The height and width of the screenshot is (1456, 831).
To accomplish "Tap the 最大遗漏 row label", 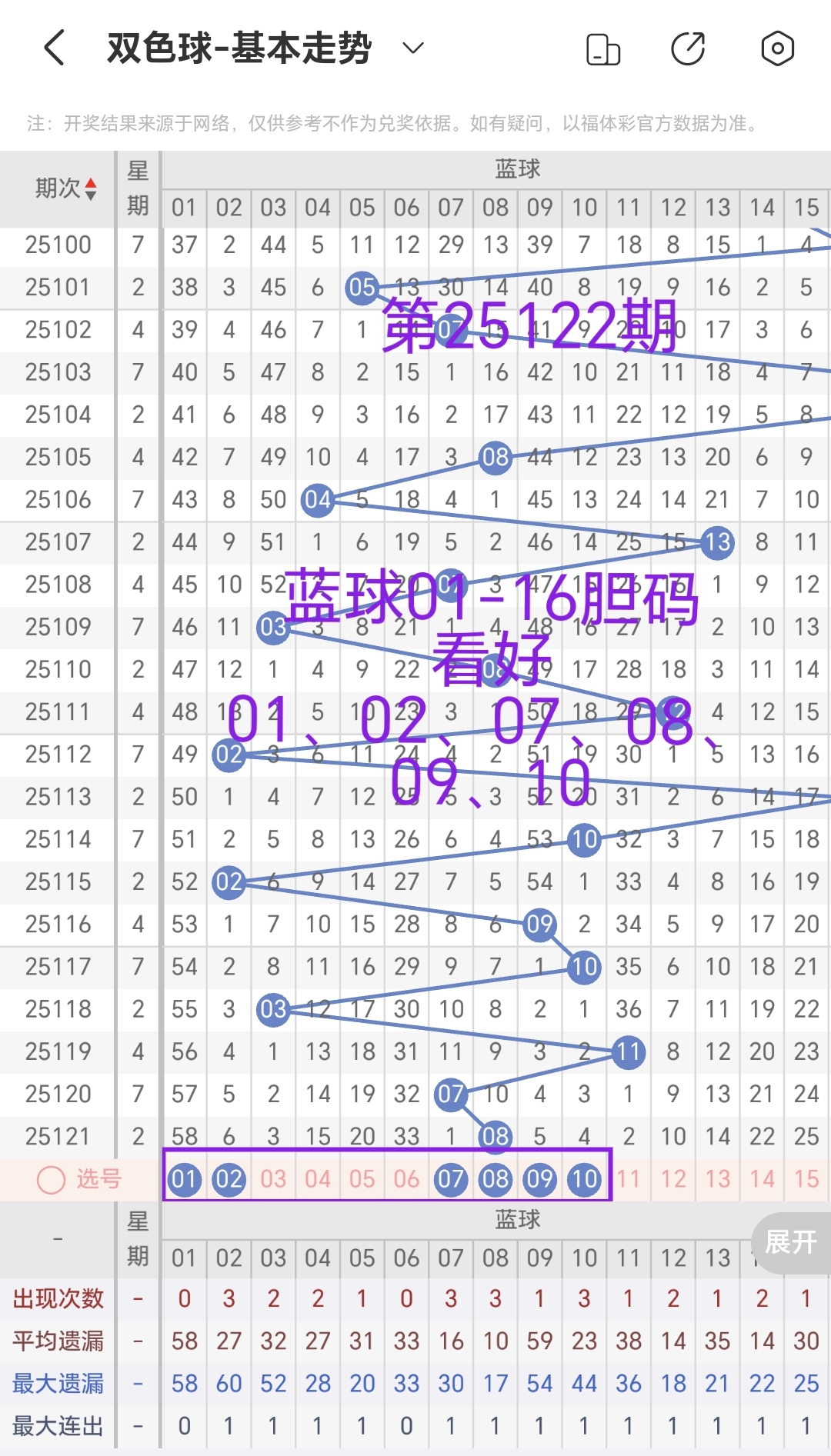I will pyautogui.click(x=58, y=1382).
